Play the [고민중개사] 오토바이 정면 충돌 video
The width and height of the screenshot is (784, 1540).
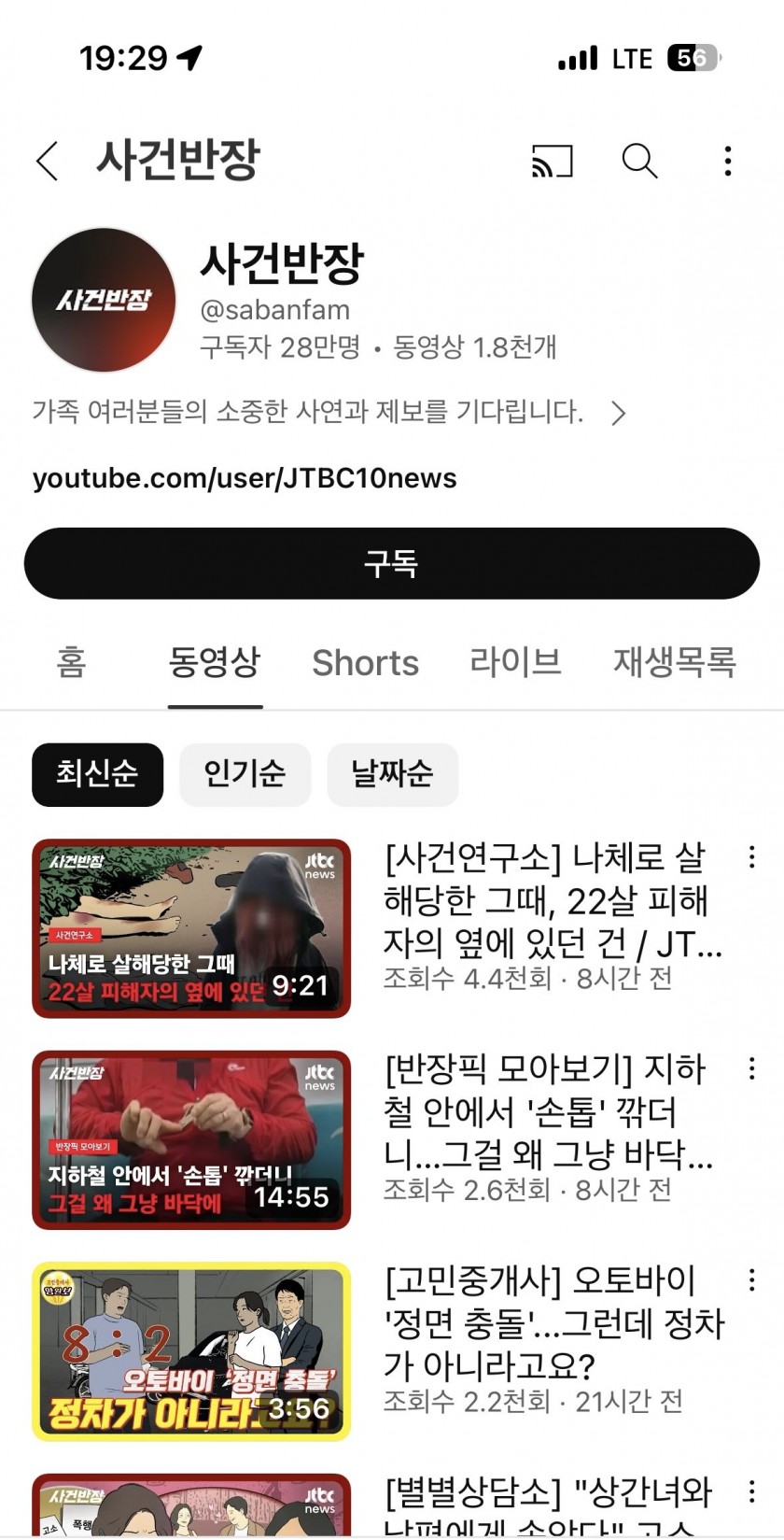pos(191,1350)
